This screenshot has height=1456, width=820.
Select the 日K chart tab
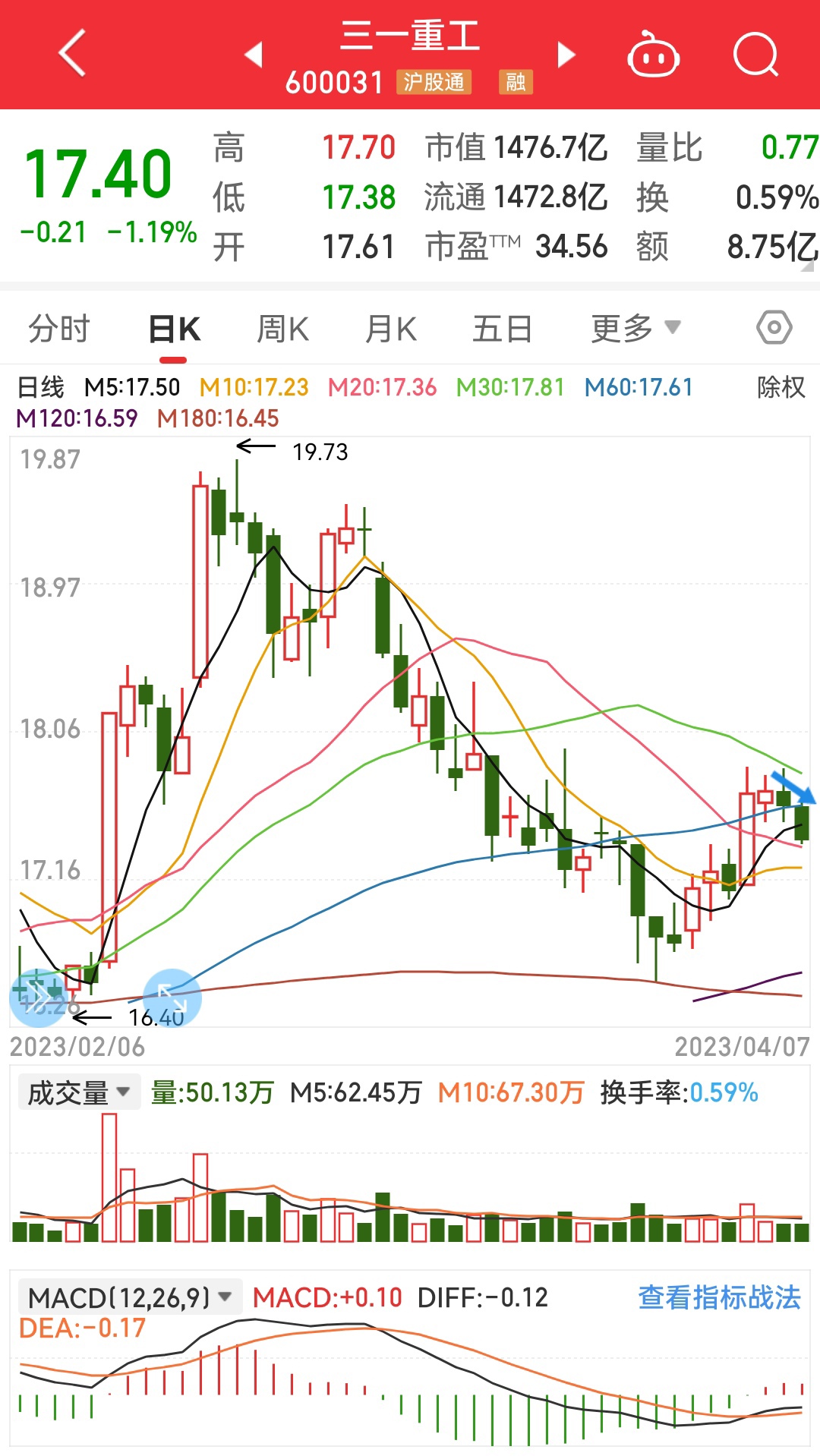(174, 329)
